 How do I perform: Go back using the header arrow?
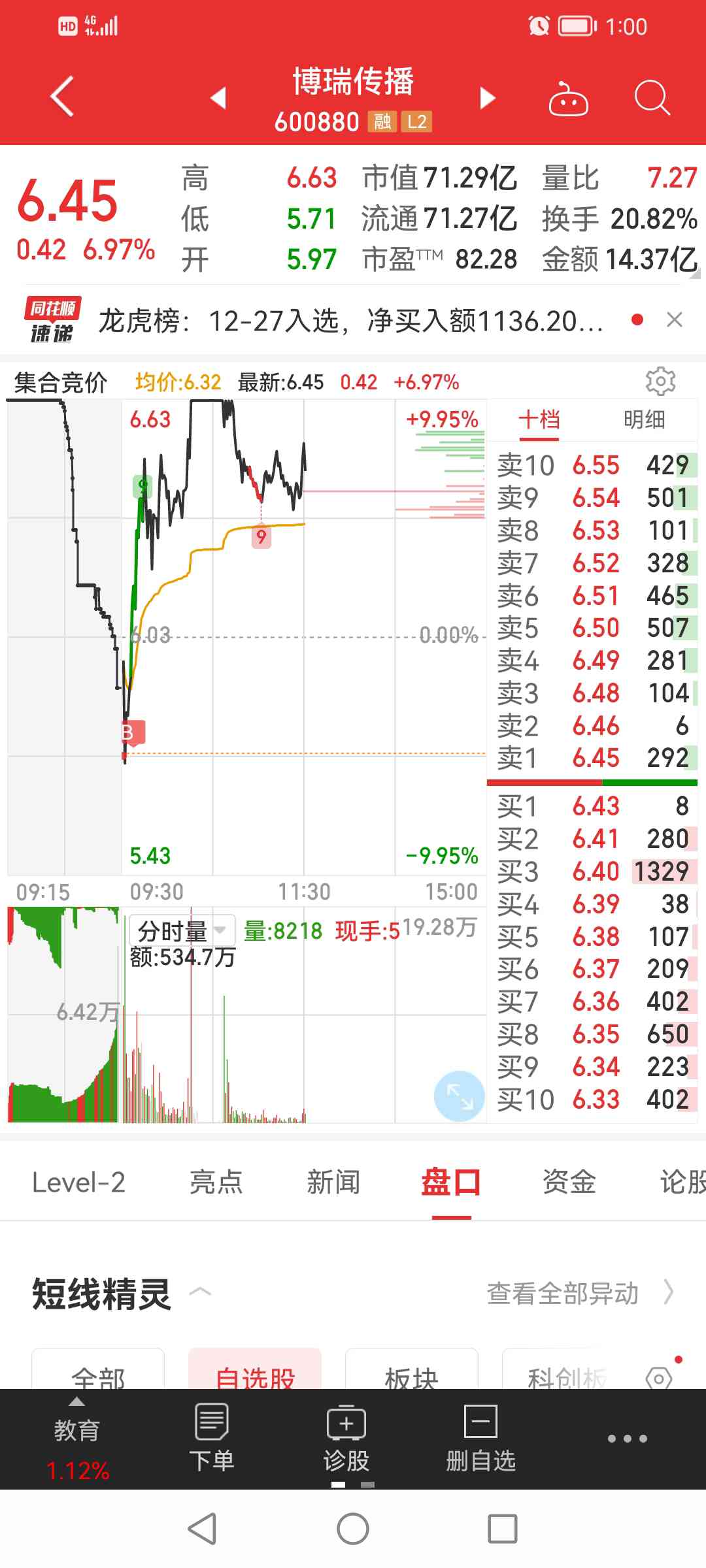62,97
